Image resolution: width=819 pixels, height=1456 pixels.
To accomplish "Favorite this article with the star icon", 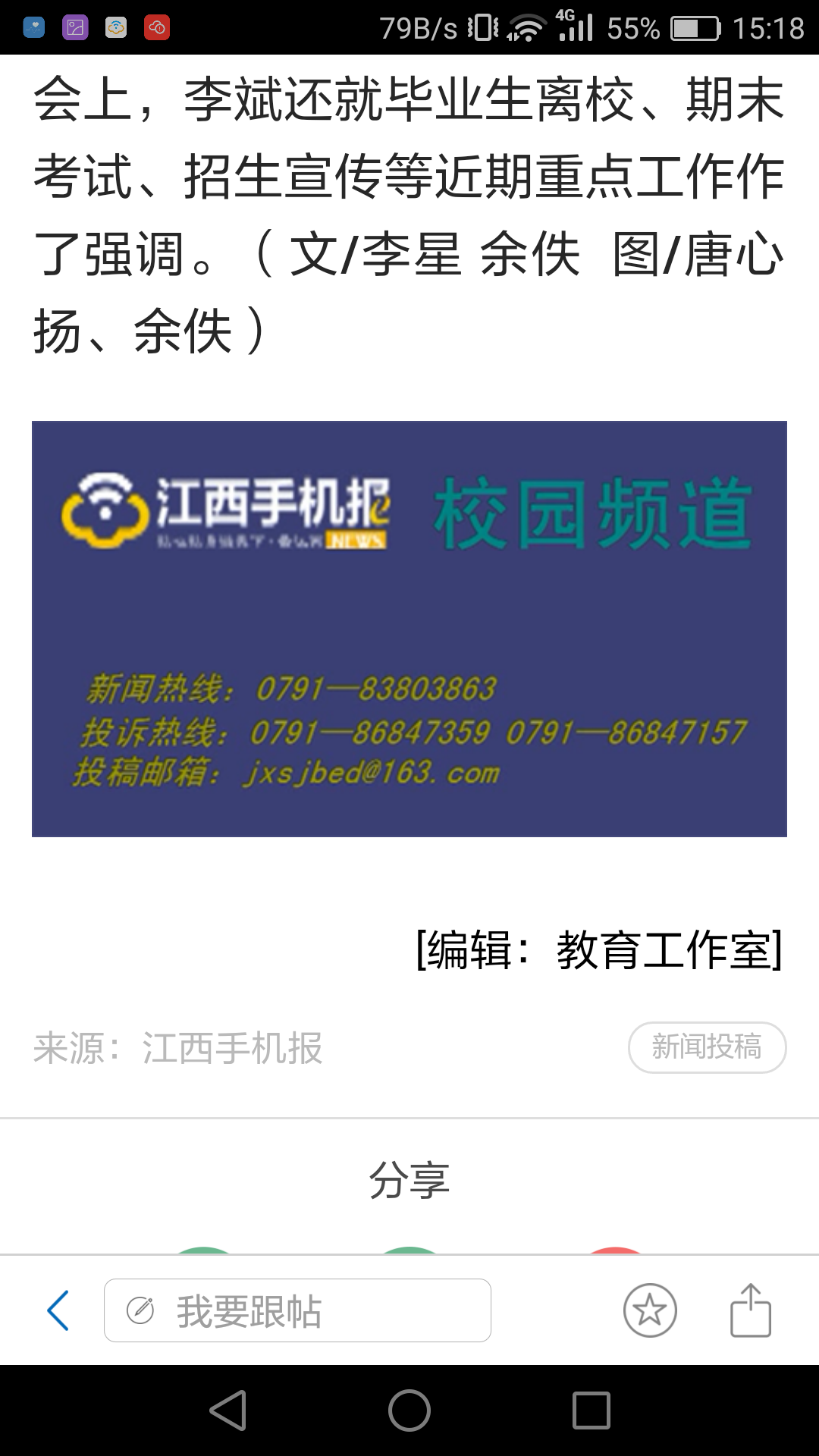I will click(x=650, y=1310).
